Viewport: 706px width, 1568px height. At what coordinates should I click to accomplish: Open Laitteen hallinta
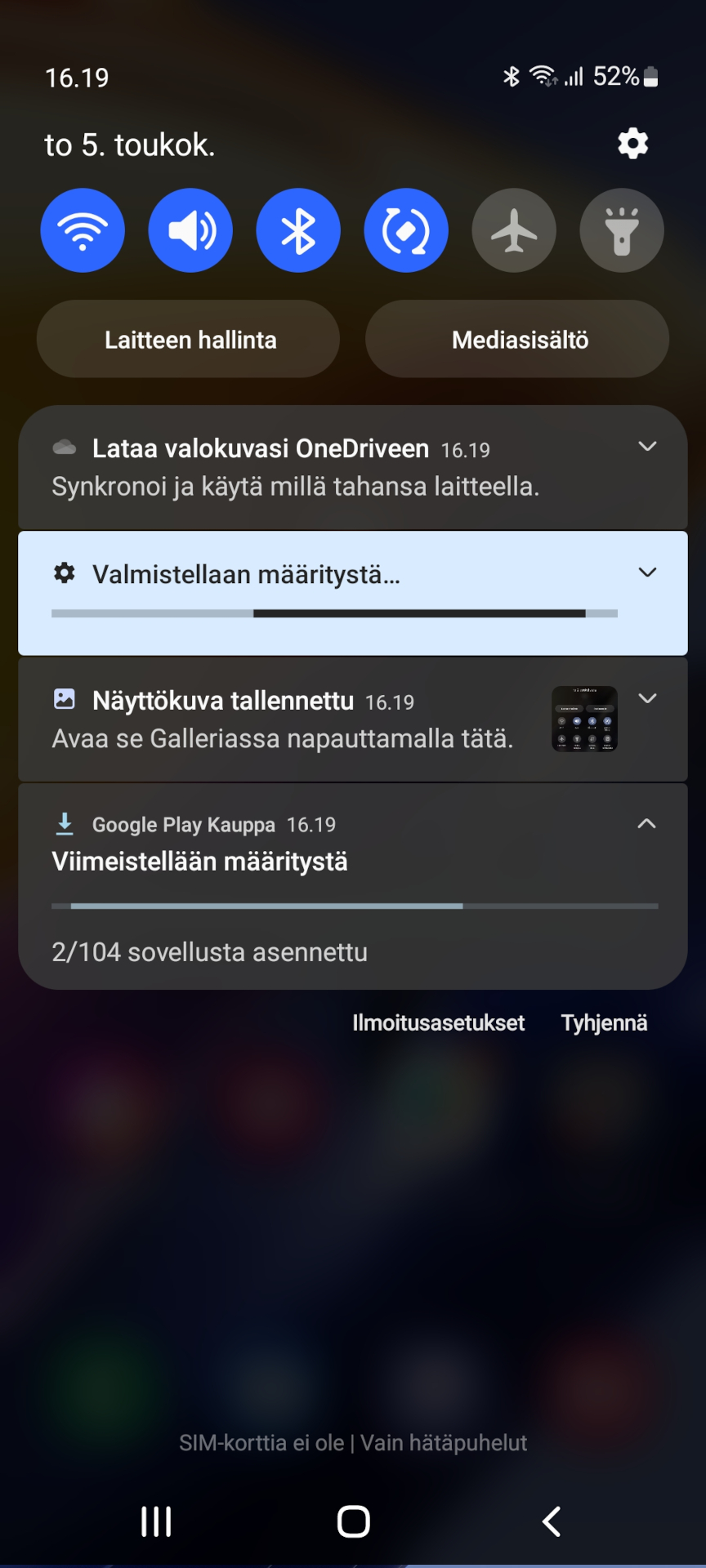point(189,340)
